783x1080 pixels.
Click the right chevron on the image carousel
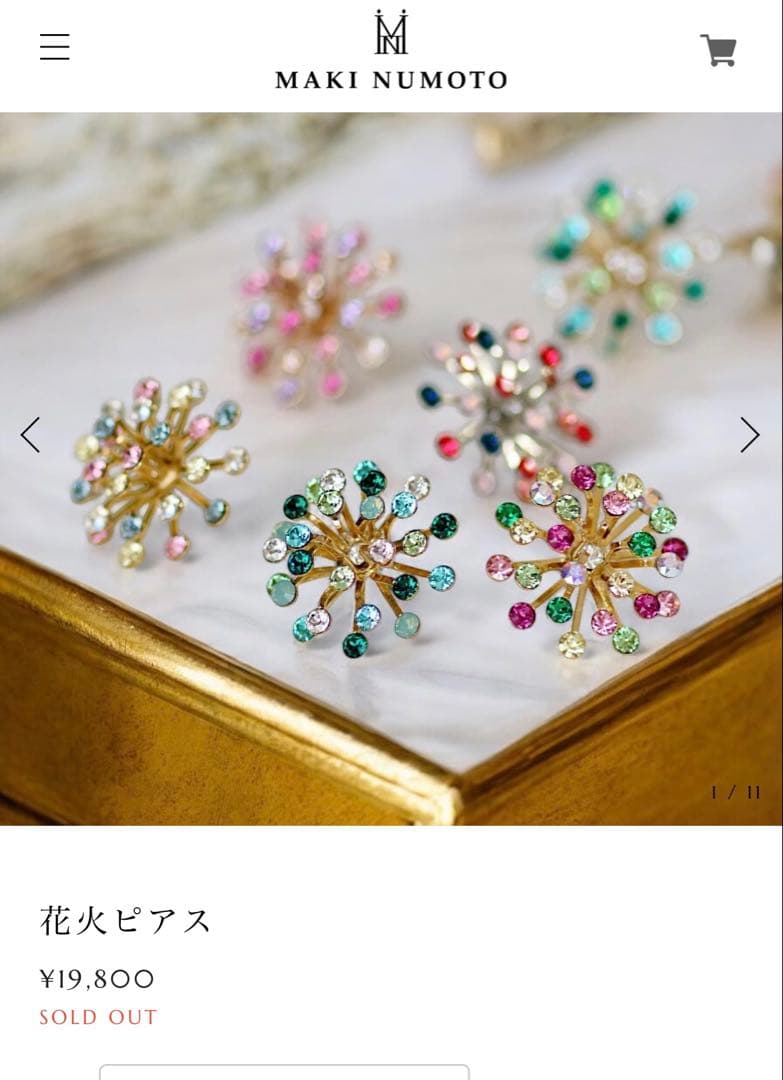pos(751,435)
